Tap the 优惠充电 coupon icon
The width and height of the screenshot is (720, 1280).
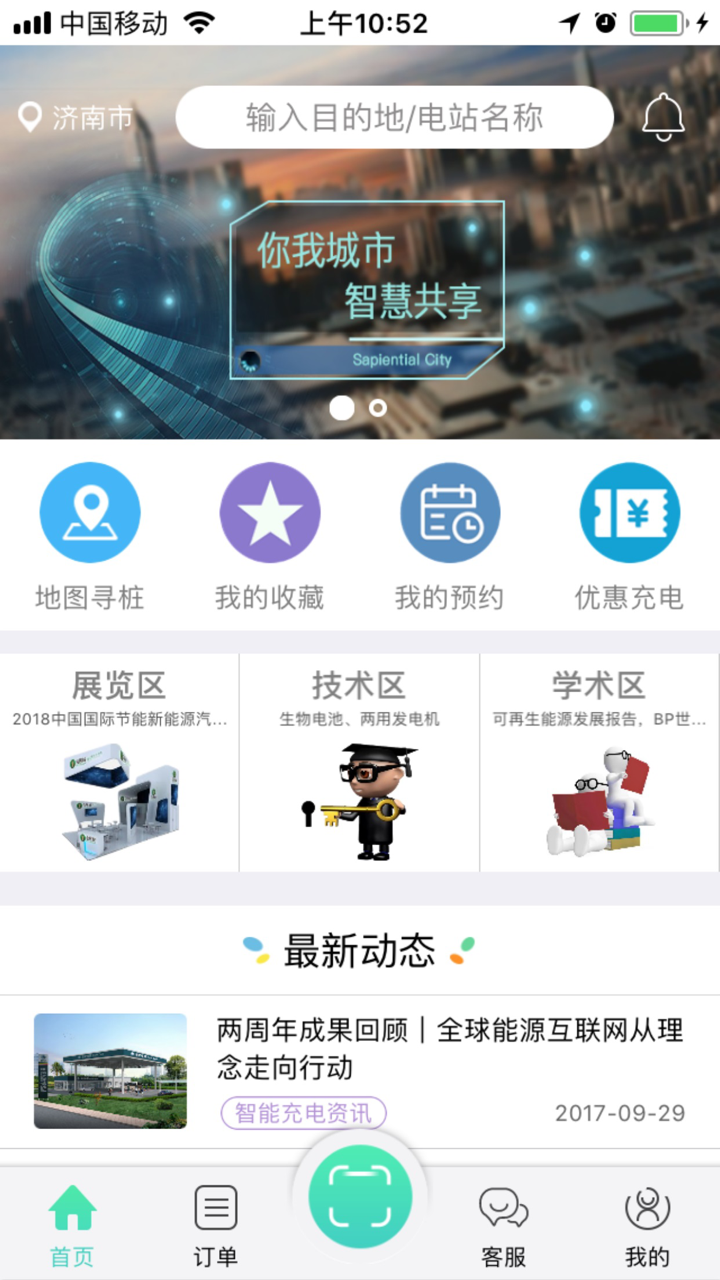pyautogui.click(x=630, y=511)
